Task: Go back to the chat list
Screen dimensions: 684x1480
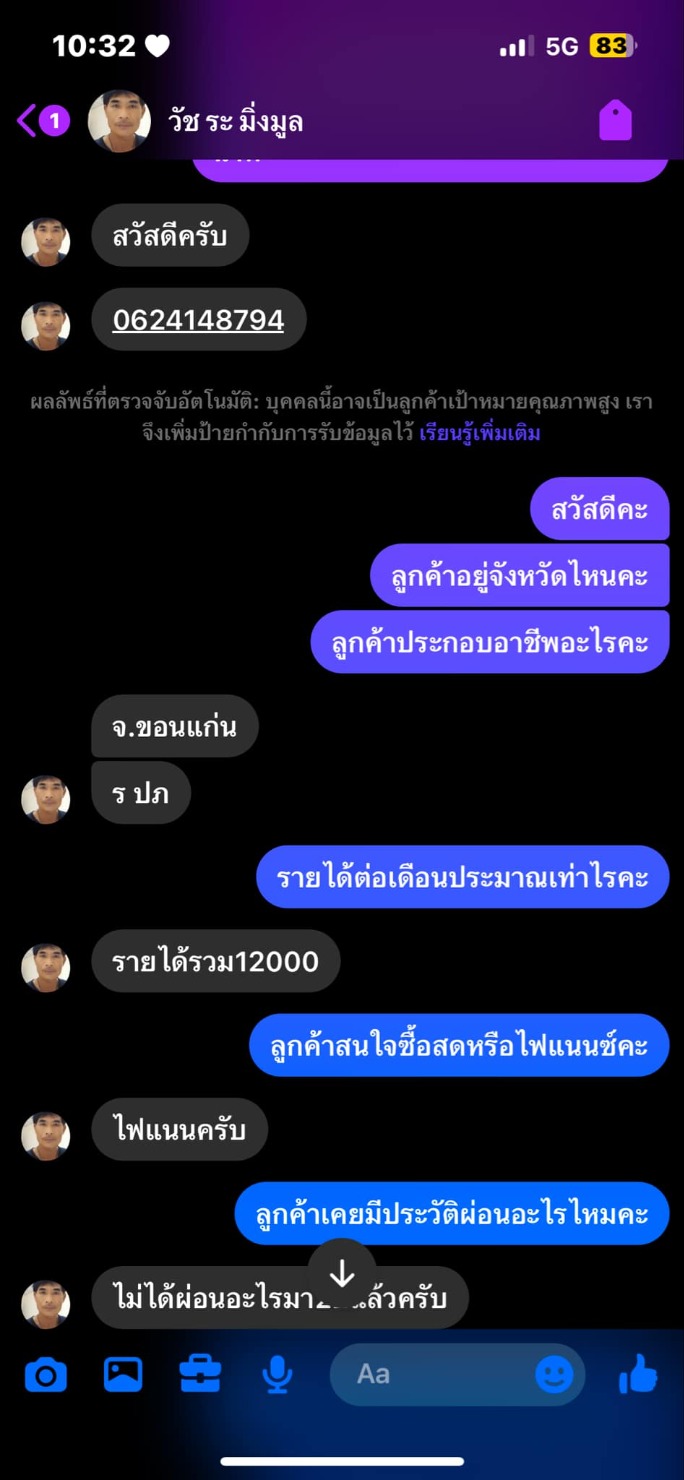Action: 40,121
